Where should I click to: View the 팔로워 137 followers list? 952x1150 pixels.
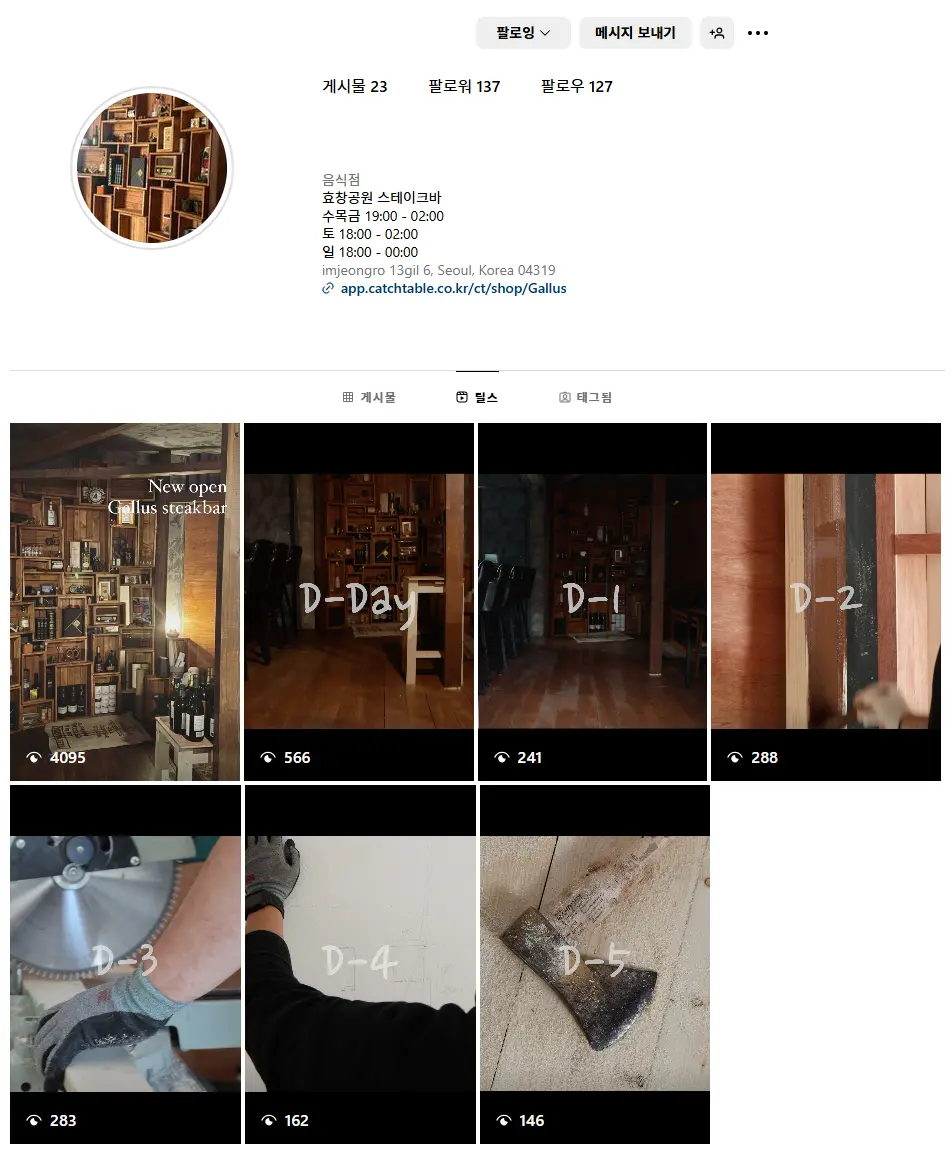click(x=464, y=86)
